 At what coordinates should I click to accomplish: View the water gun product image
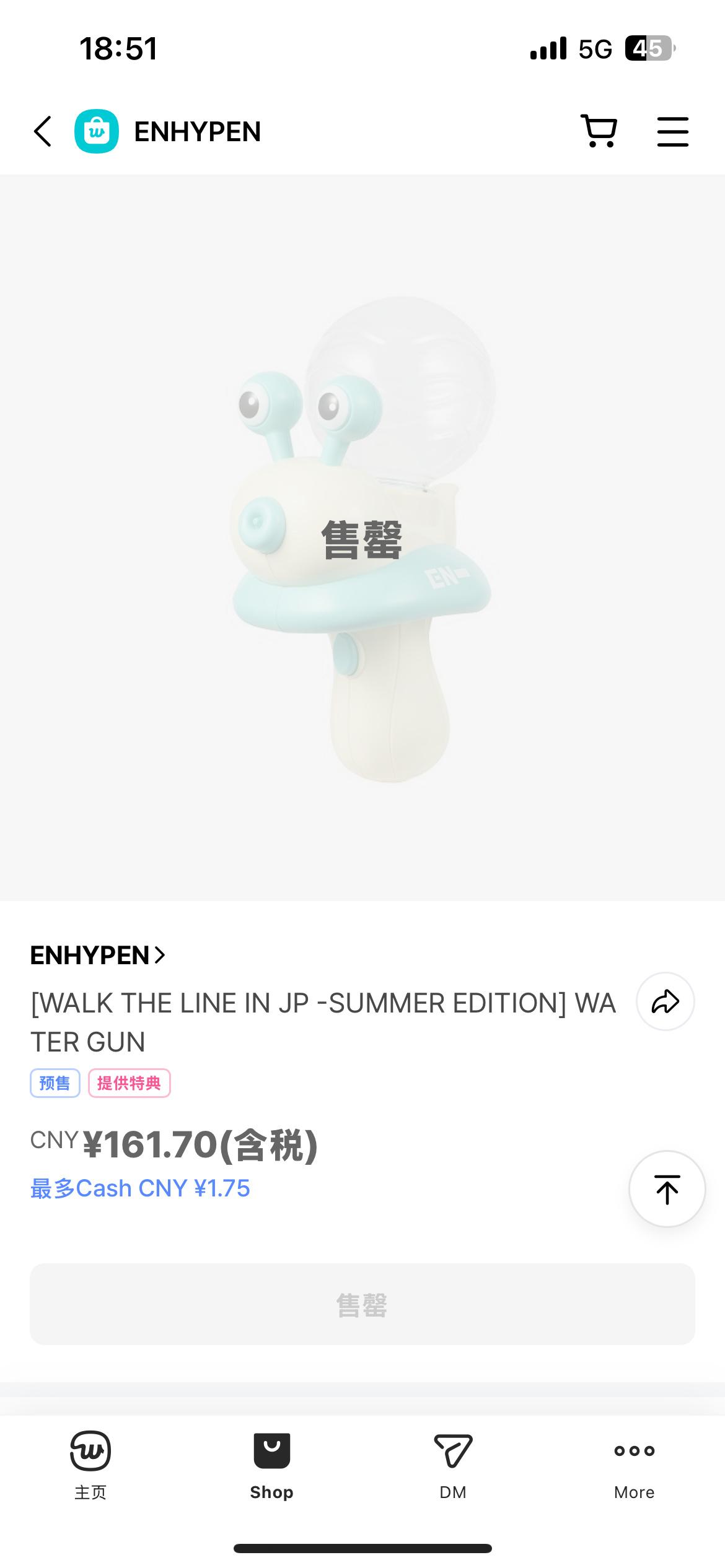[362, 538]
